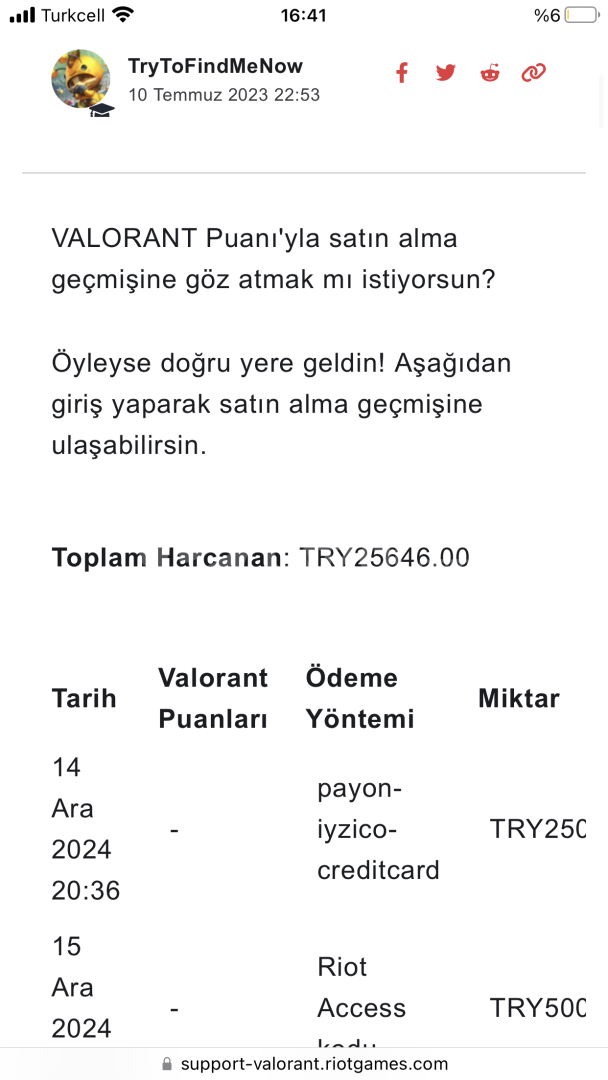Screen dimensions: 608x1080
Task: Tap the support-valorant.riotgames.com address bar
Action: click(x=304, y=1064)
